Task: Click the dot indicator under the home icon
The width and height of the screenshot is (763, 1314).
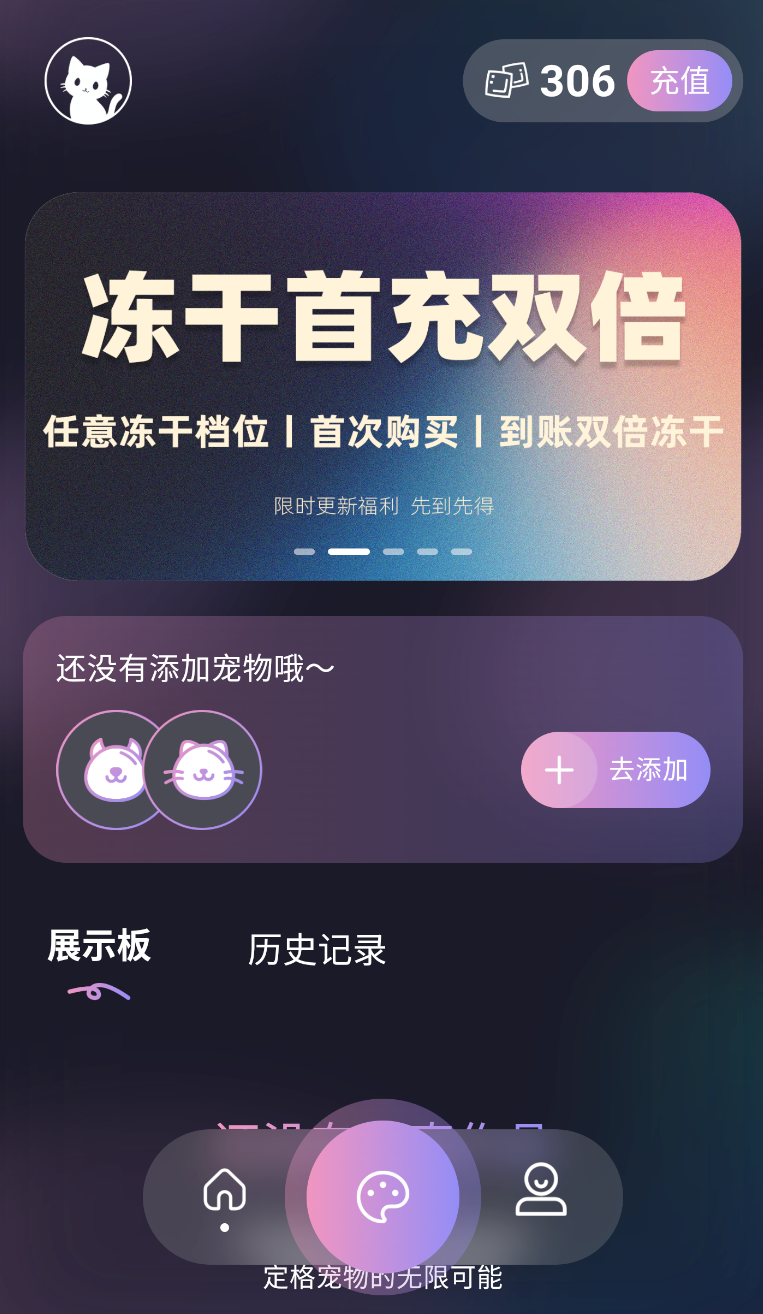Action: (225, 1226)
